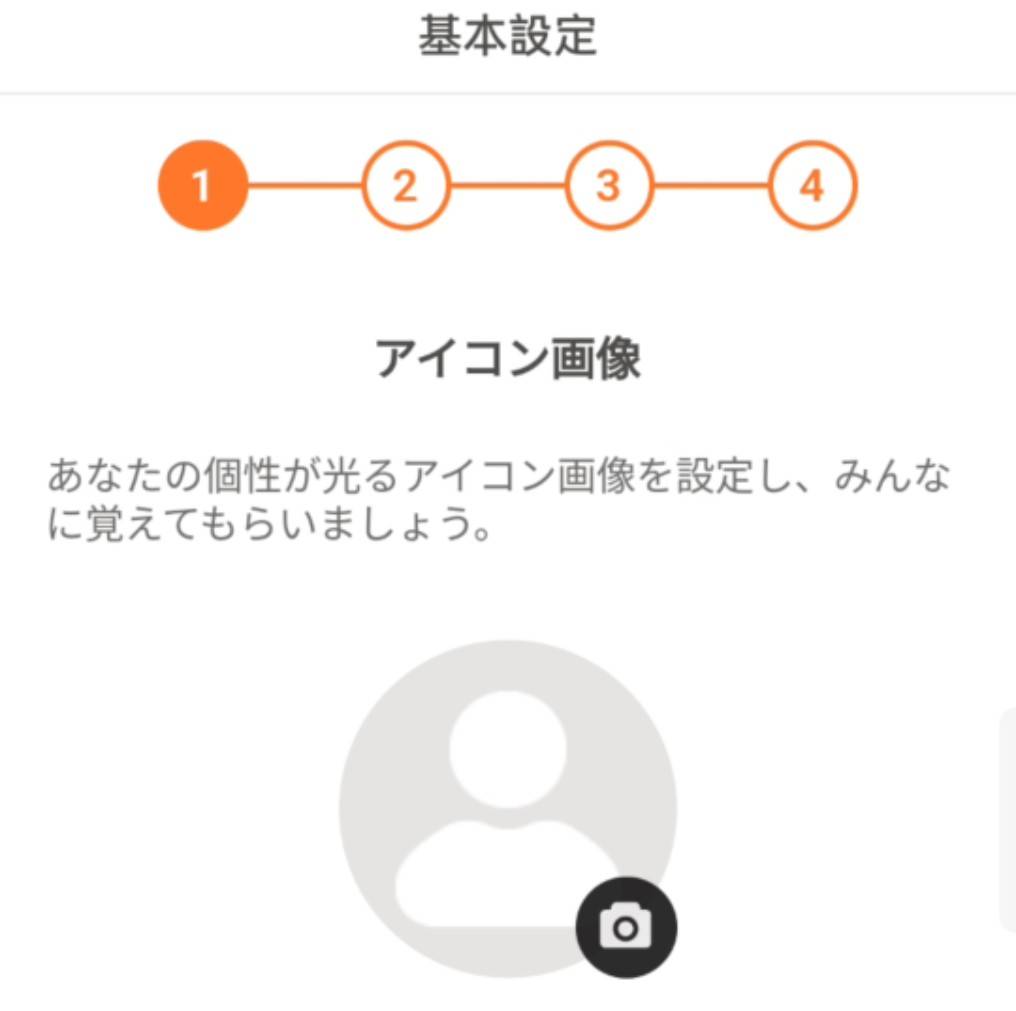Jump to step 2 indicator
1016x1011 pixels.
point(405,186)
